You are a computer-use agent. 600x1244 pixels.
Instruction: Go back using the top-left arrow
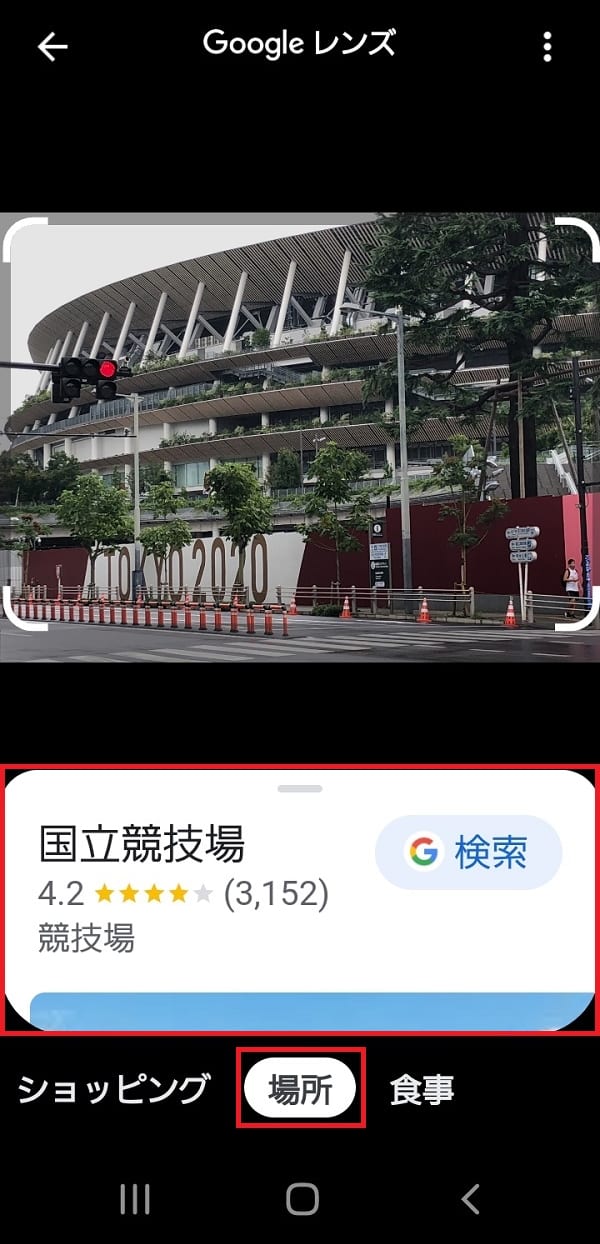pyautogui.click(x=52, y=47)
